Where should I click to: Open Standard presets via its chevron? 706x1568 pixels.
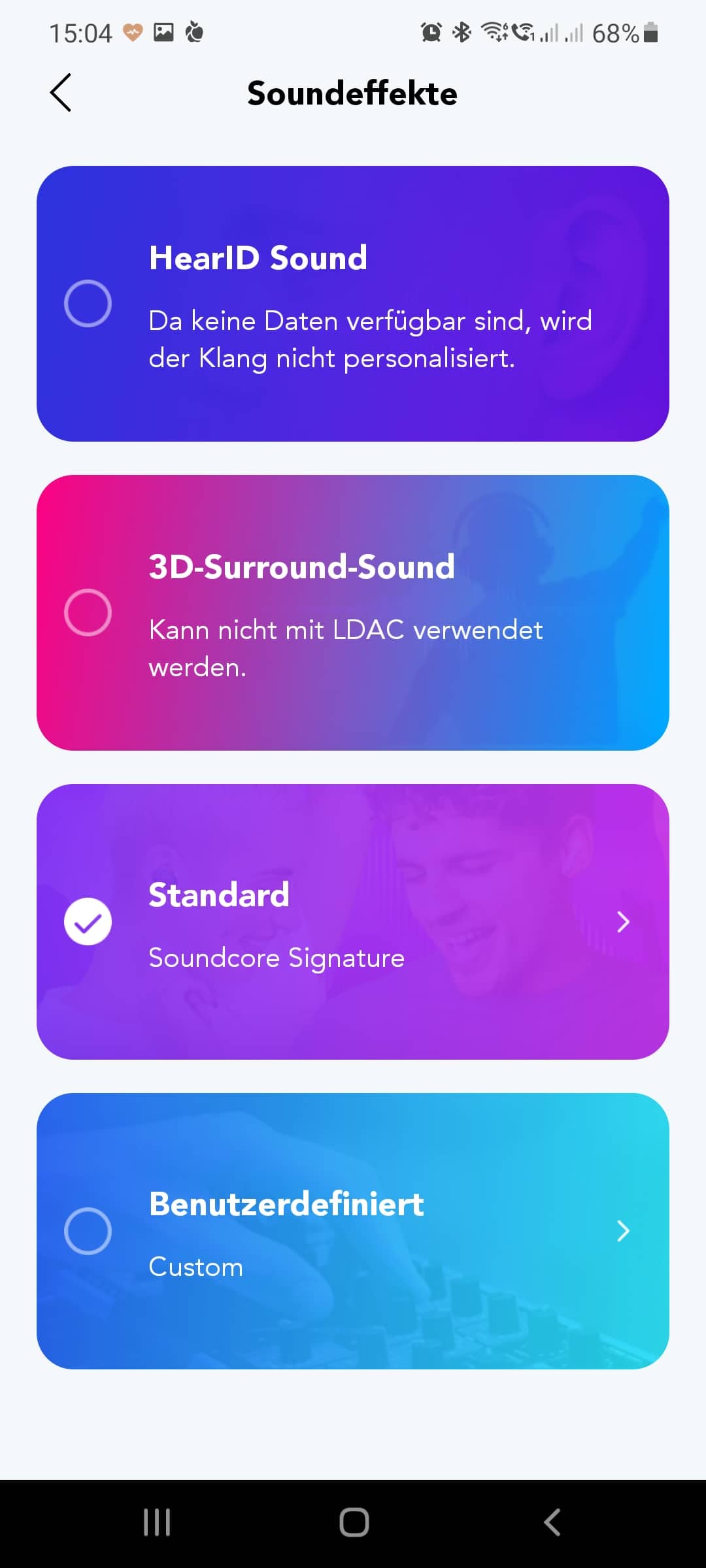point(623,921)
